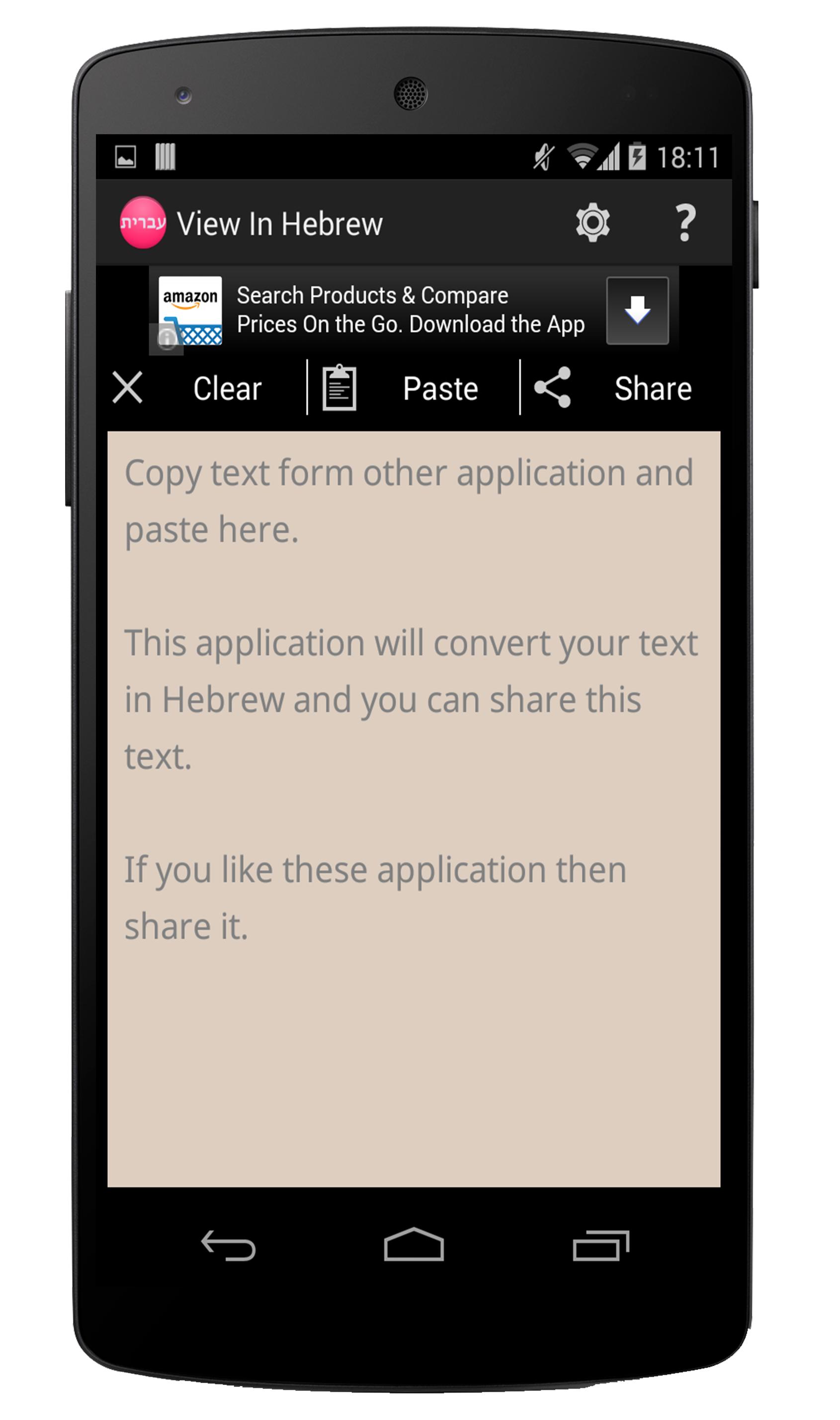This screenshot has height=1420, width=840.
Task: Open the ad info icon
Action: coord(167,338)
